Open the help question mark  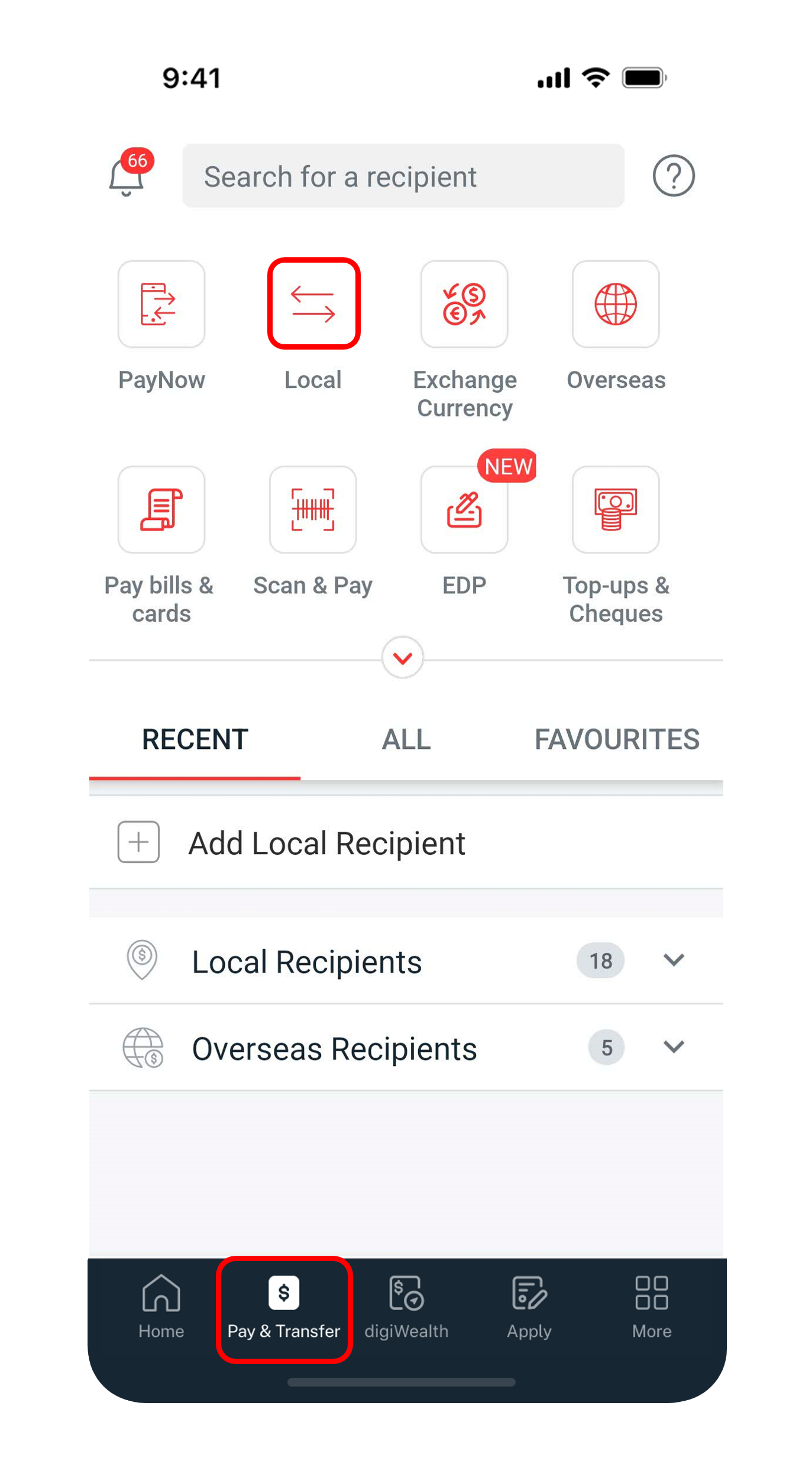[674, 175]
